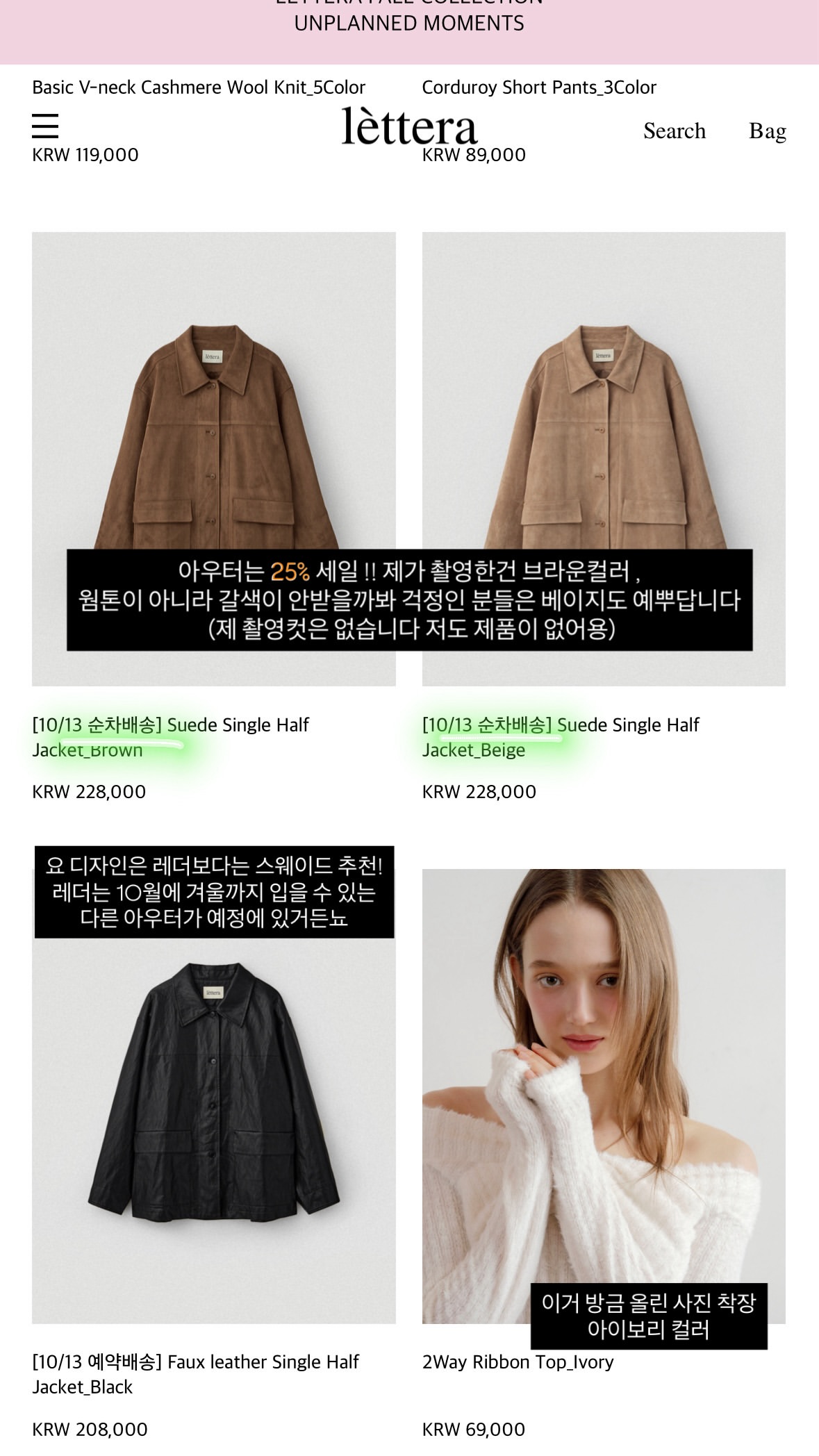Open Search
The height and width of the screenshot is (1456, 819).
pyautogui.click(x=674, y=131)
